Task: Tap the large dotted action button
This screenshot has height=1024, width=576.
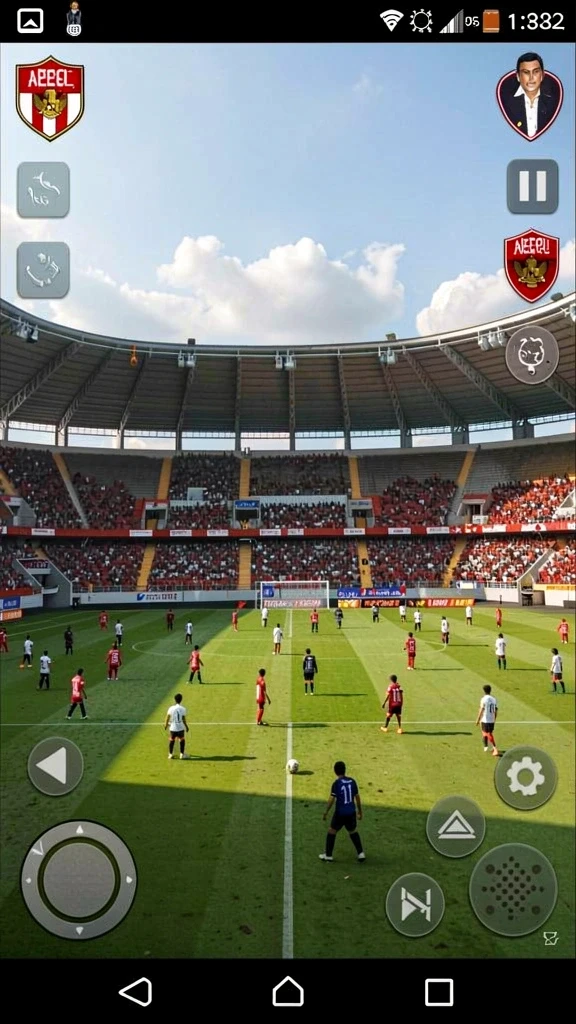Action: (x=513, y=889)
